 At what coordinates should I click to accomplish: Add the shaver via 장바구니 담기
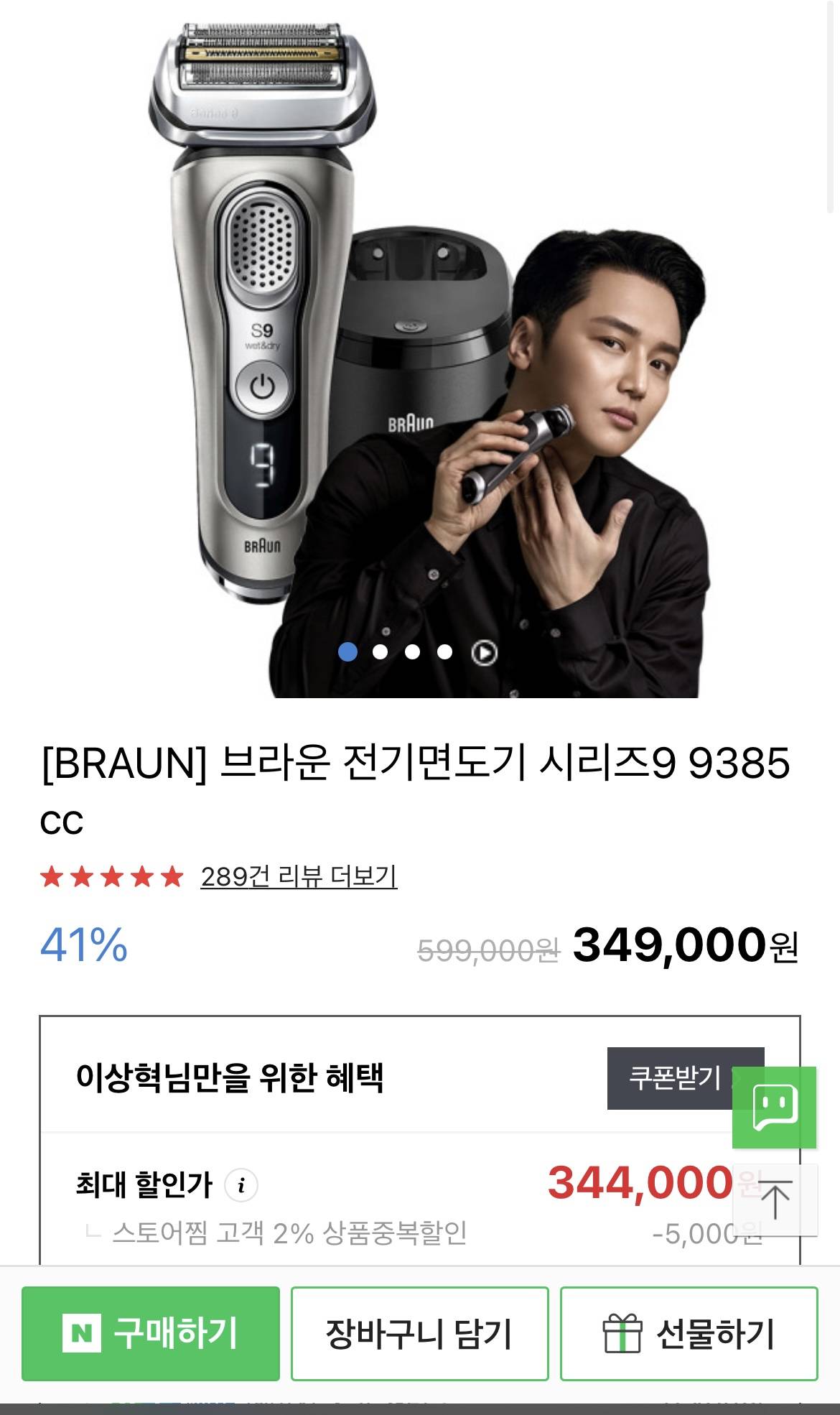(419, 1333)
